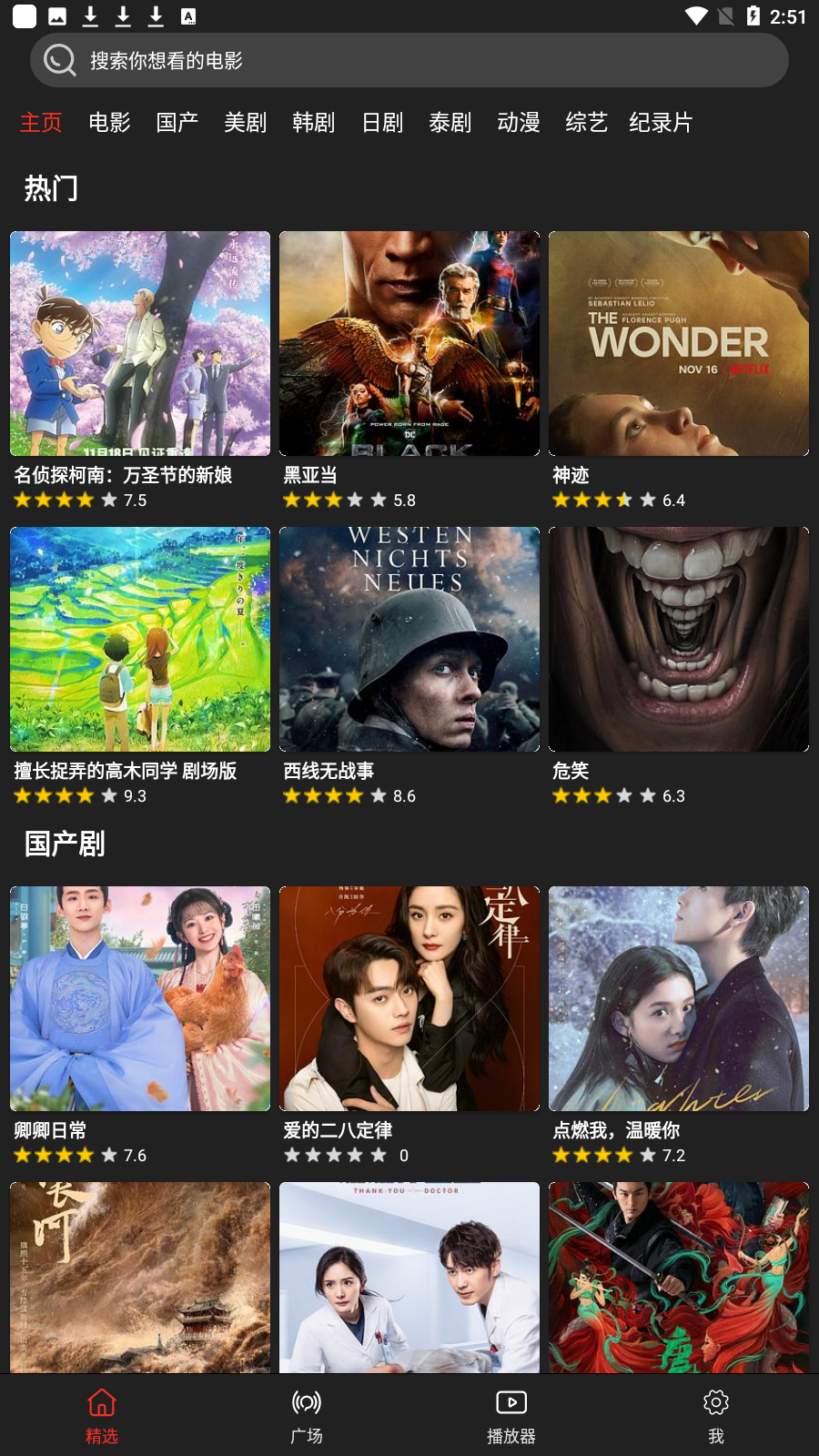Switch to the 电影 category tab
Screen dimensions: 819x1456
pos(109,122)
